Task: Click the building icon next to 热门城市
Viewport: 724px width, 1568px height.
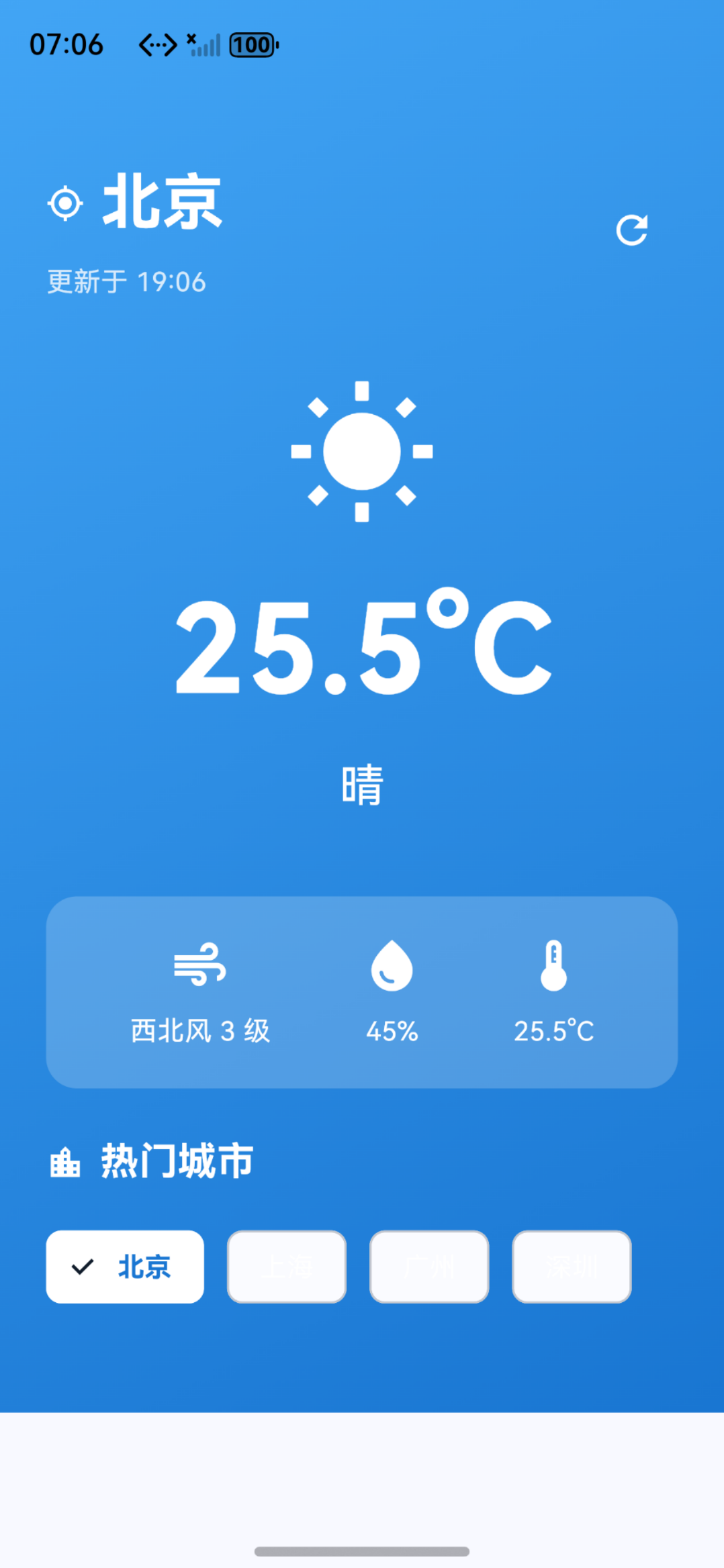Action: 66,1160
